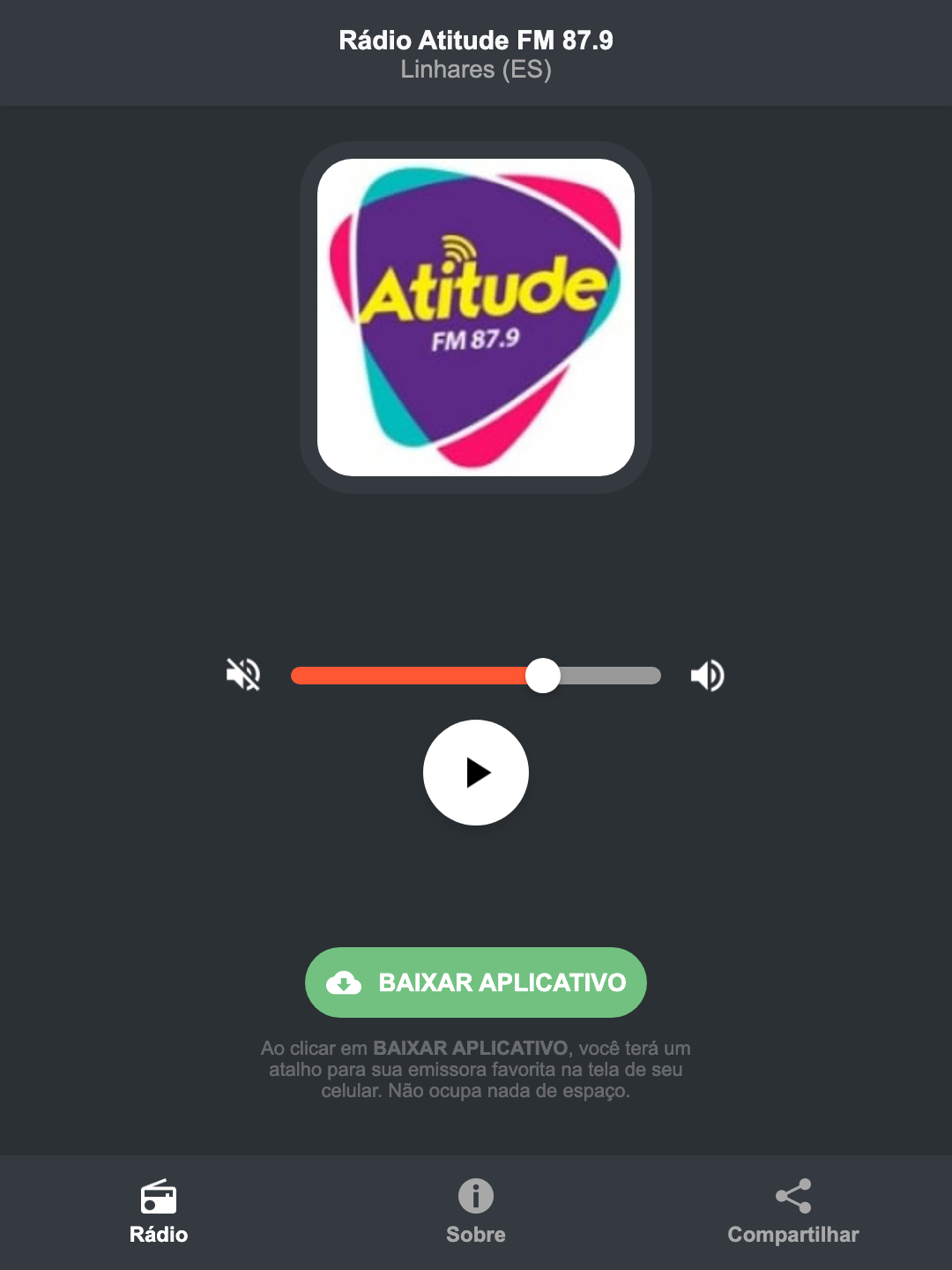Click the download cloud icon on the green button
The image size is (952, 1270).
tap(346, 982)
